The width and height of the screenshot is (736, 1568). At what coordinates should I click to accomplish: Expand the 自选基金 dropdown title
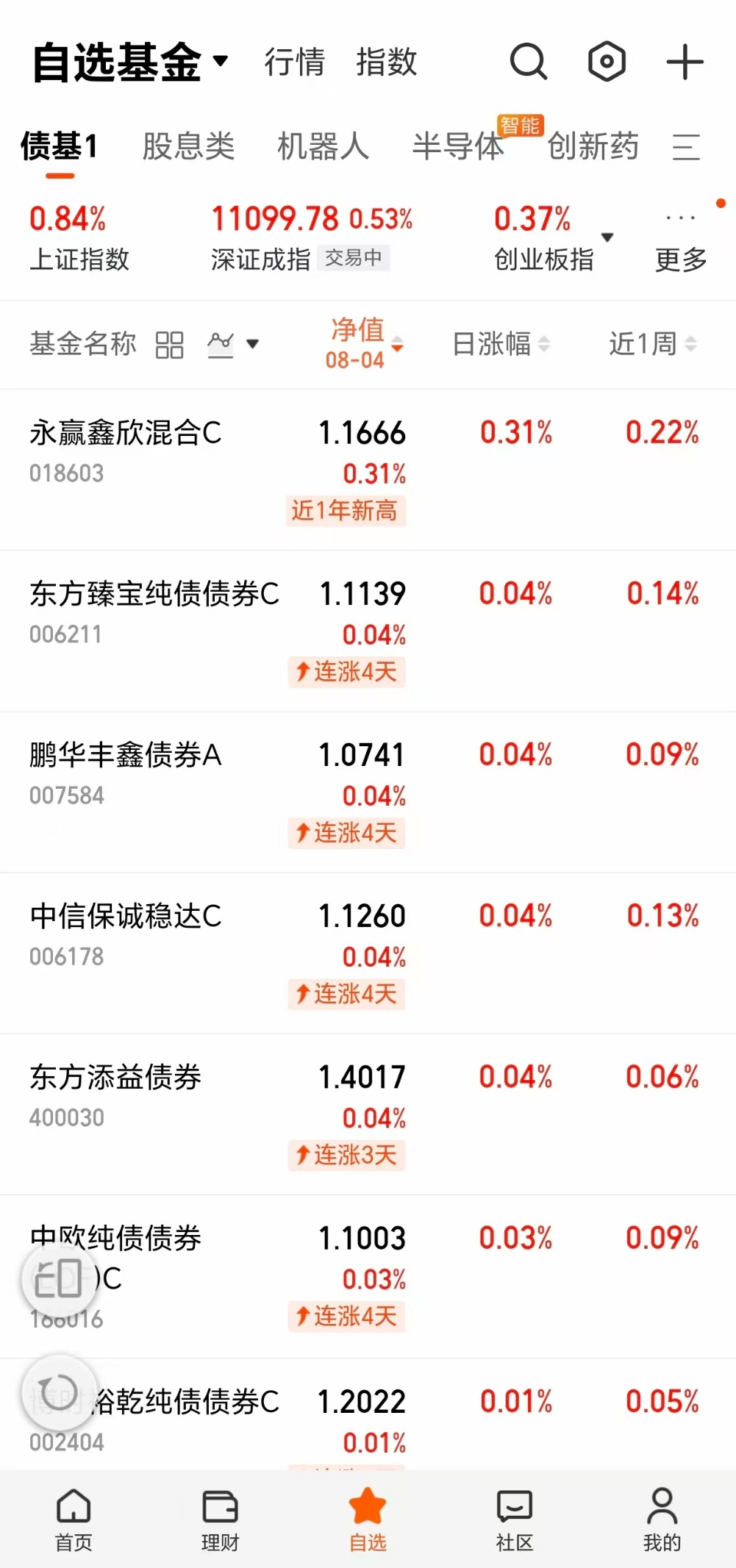tap(130, 62)
